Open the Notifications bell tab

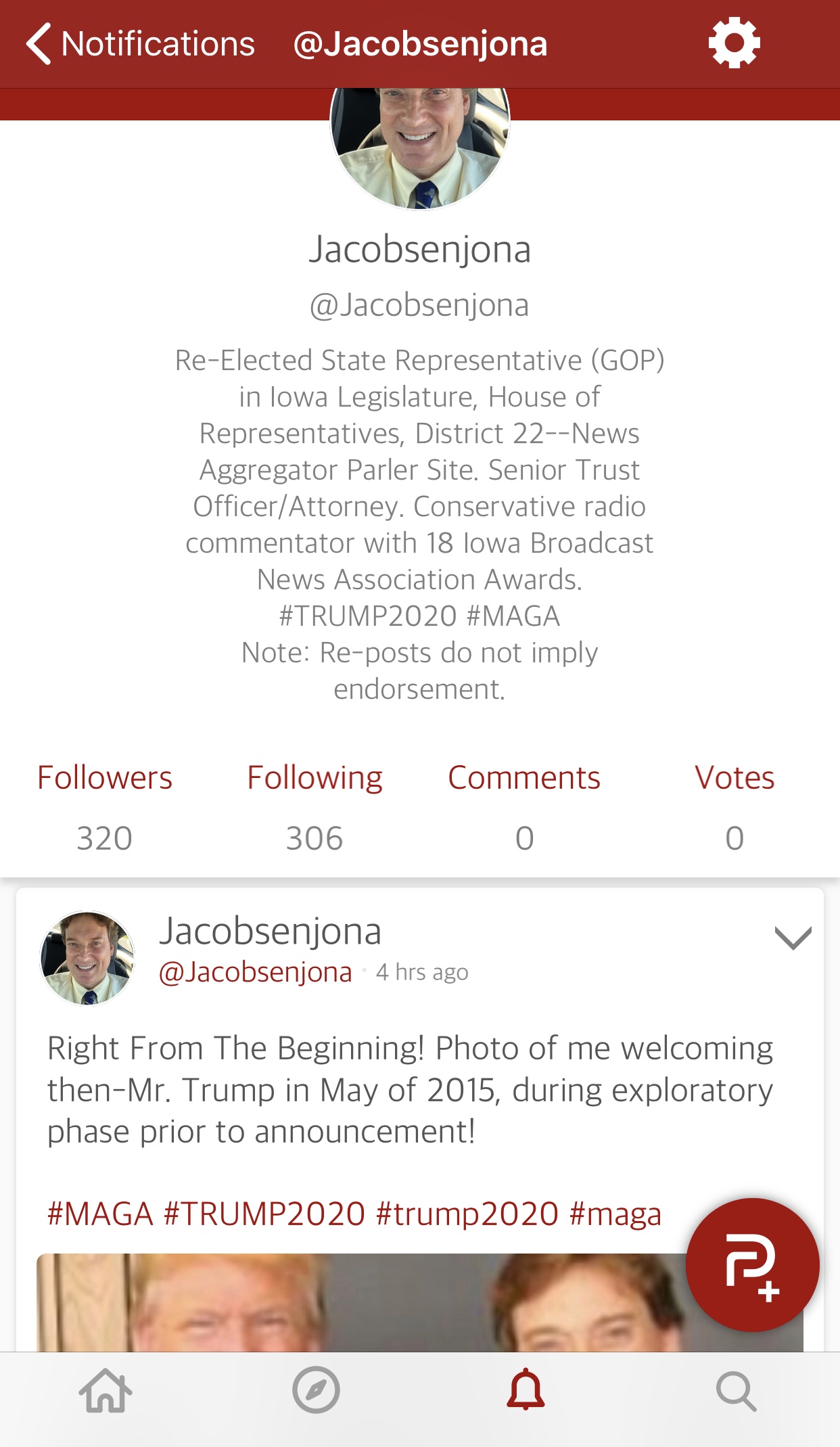tap(526, 1391)
